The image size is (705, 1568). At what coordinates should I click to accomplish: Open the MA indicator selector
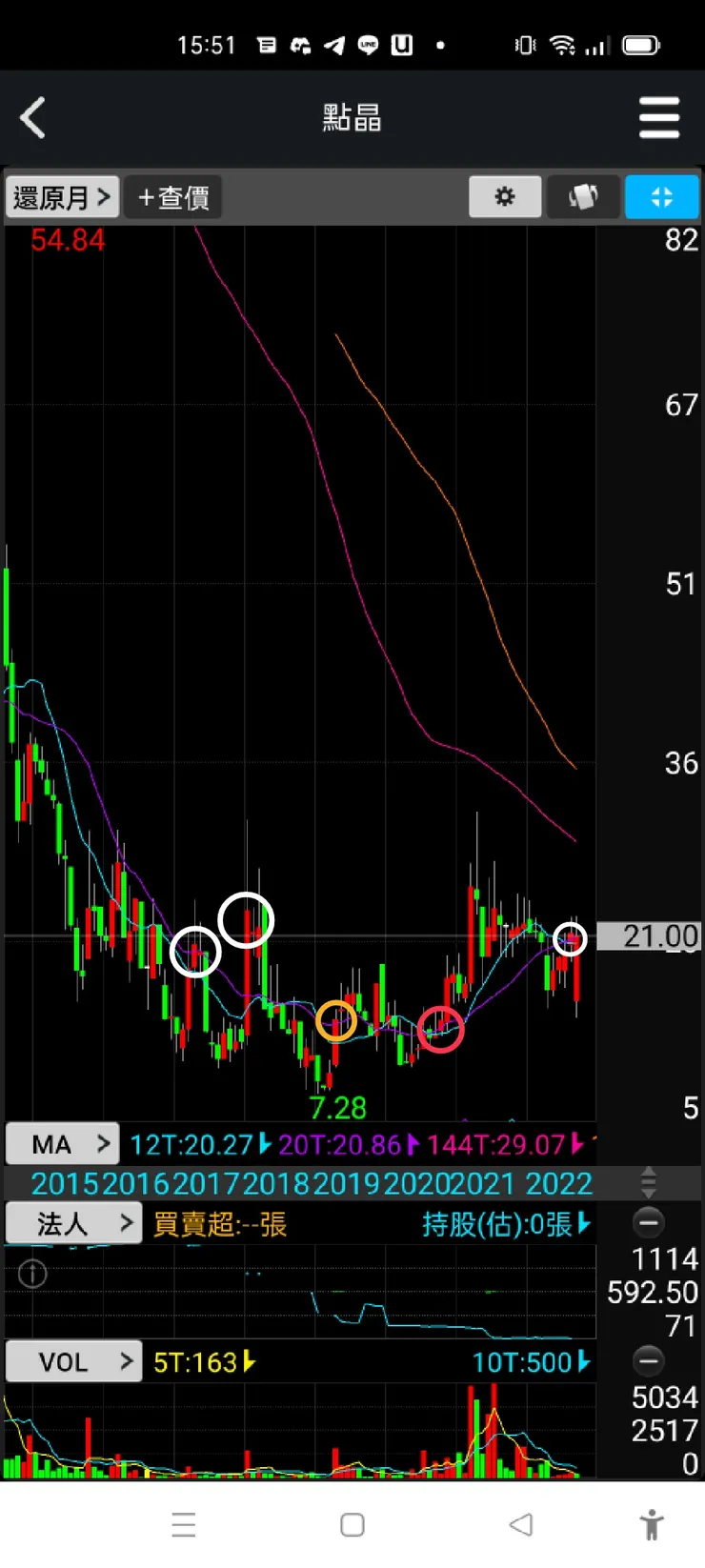[x=63, y=1144]
